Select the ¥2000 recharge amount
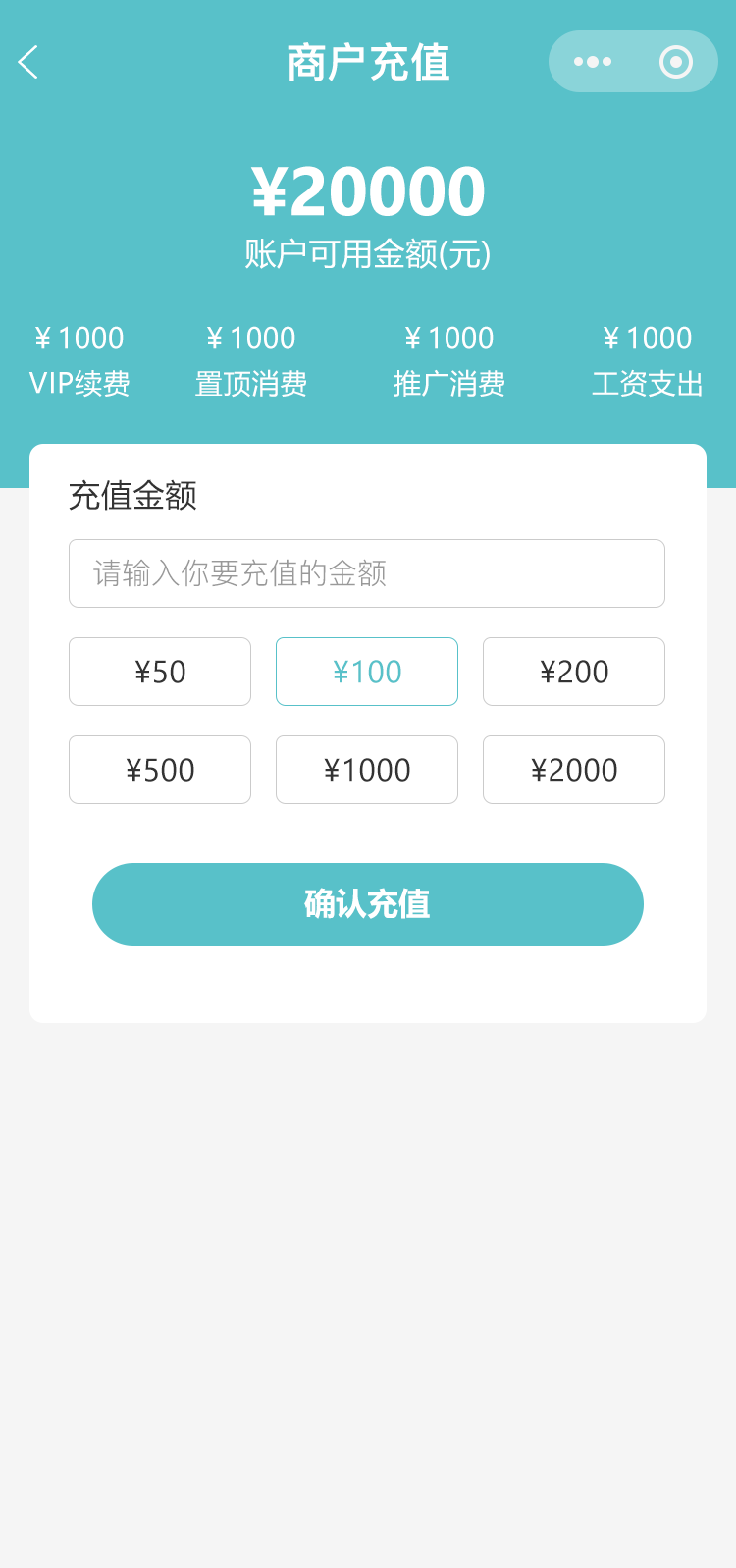The width and height of the screenshot is (736, 1568). click(573, 770)
